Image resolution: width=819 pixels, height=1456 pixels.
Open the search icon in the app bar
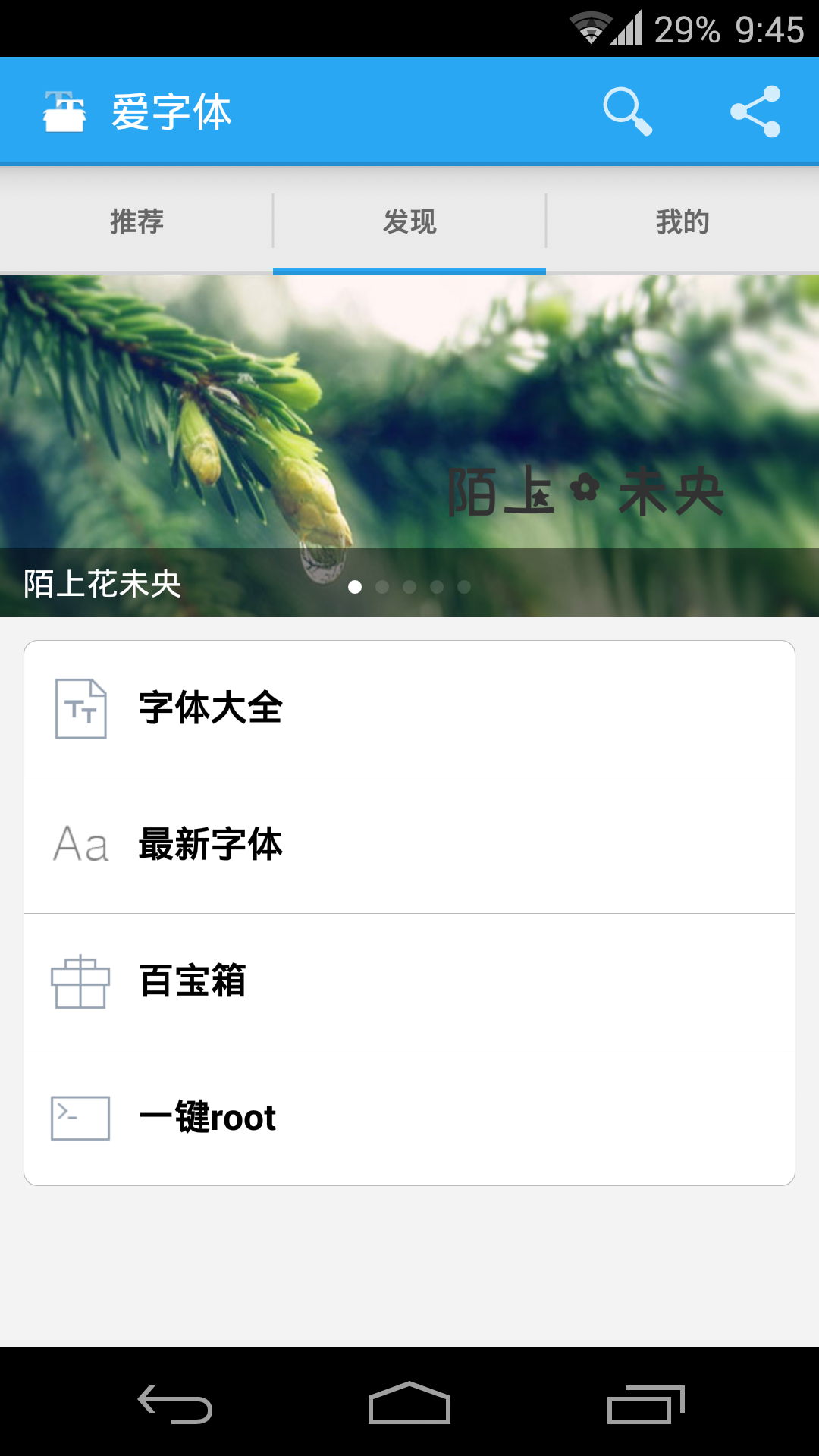pos(627,111)
